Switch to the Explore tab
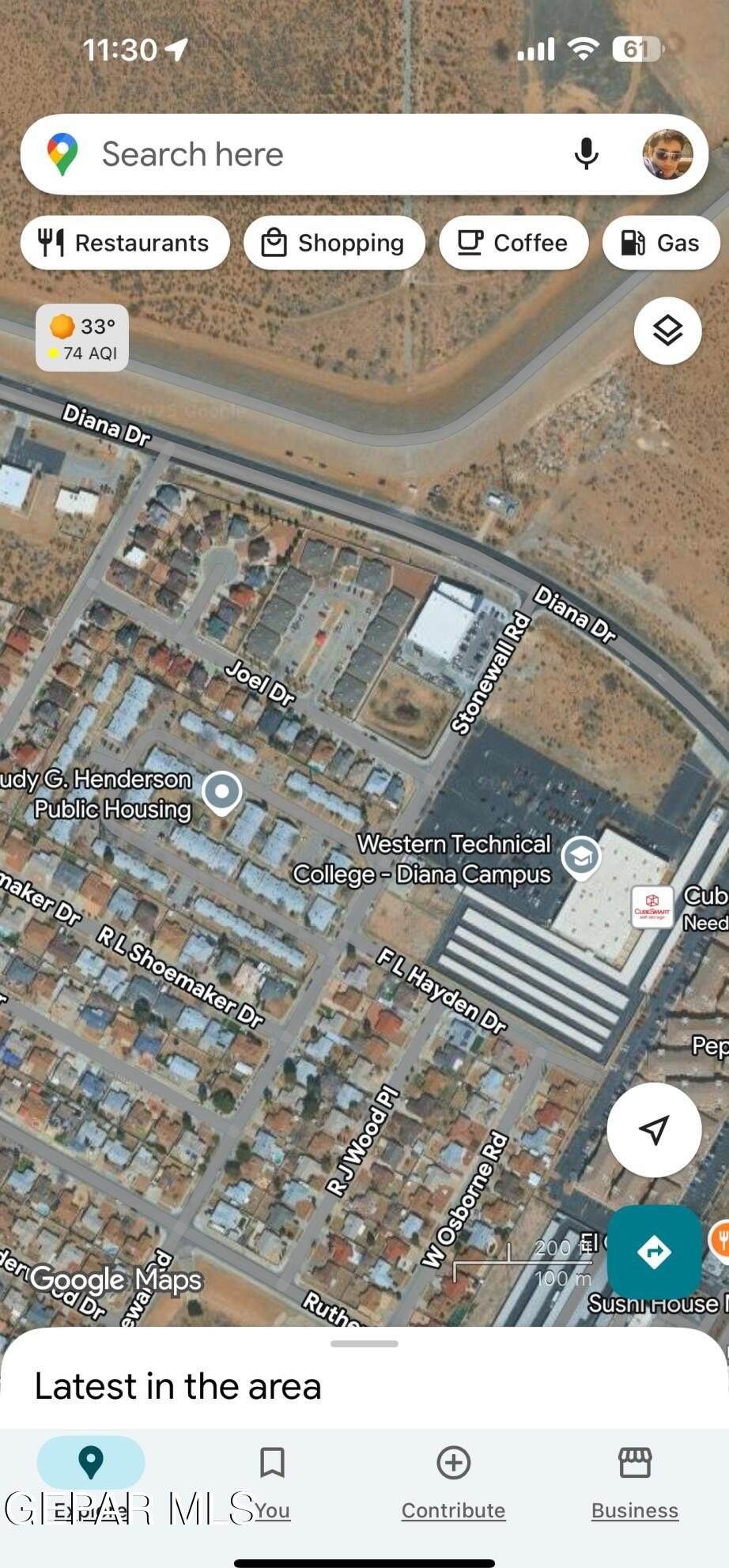Viewport: 729px width, 1568px height. 91,1478
